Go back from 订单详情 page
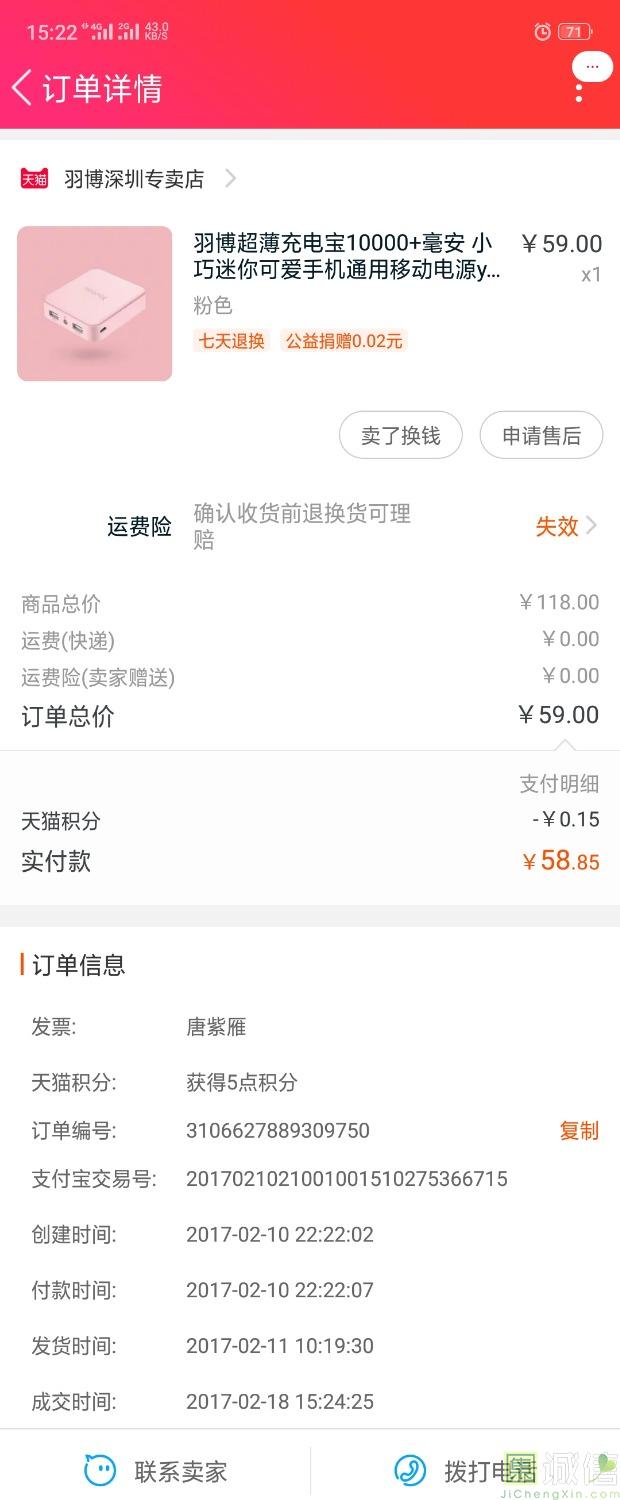The image size is (620, 1500). [x=22, y=88]
